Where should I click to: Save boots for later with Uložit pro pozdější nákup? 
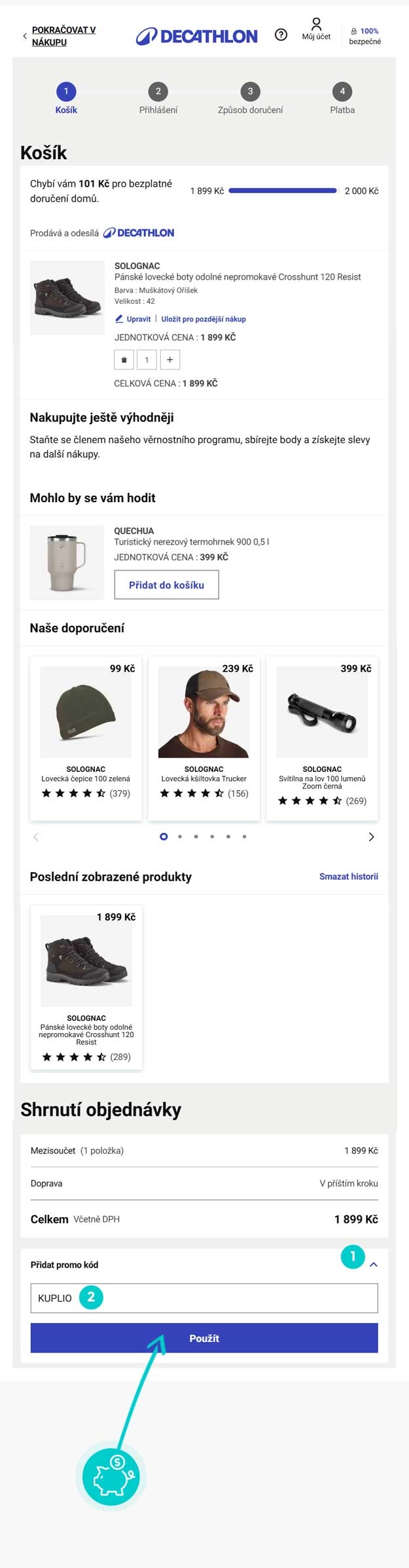(204, 319)
